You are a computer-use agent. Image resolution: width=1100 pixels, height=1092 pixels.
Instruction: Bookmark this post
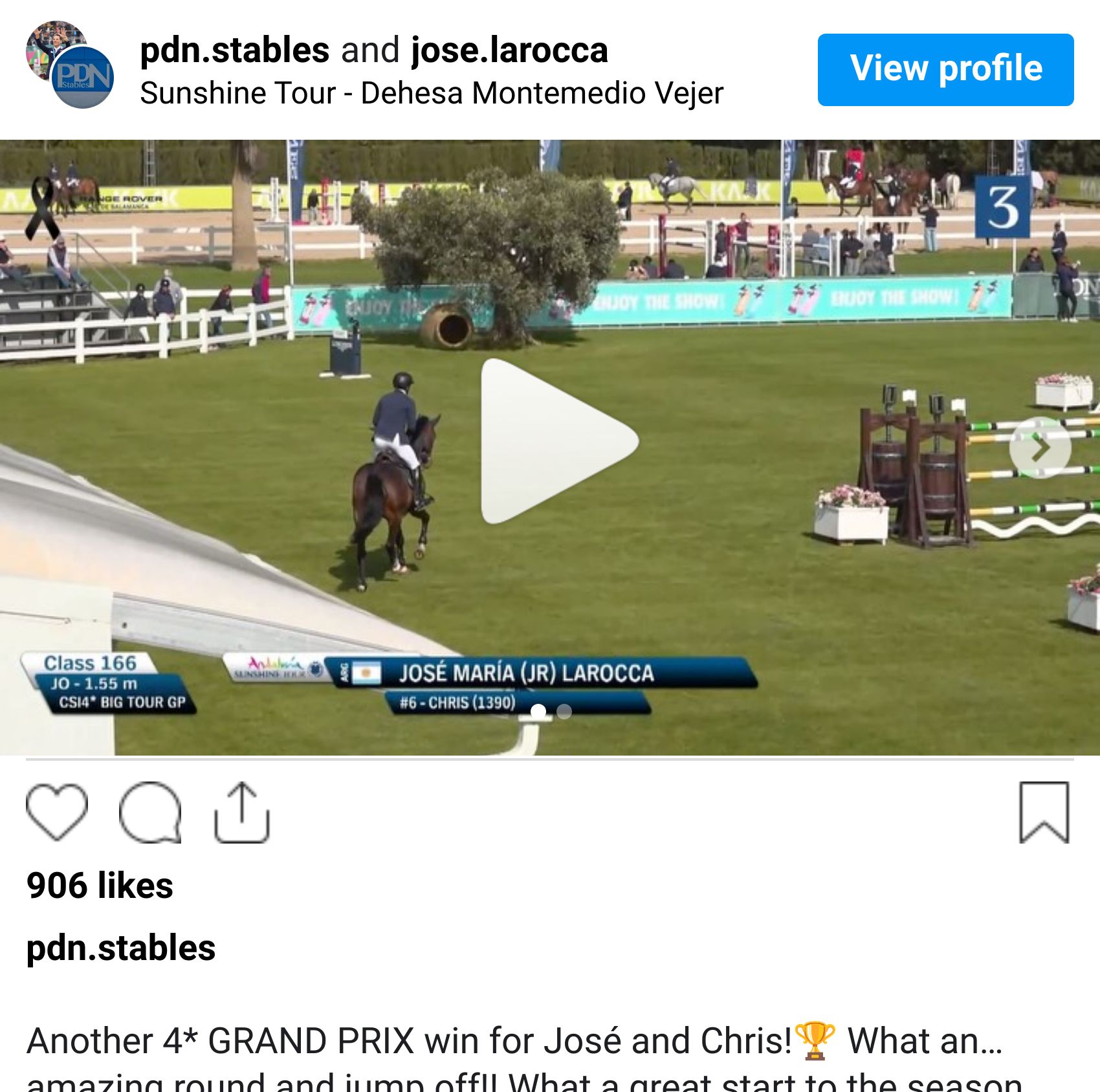click(x=1044, y=812)
